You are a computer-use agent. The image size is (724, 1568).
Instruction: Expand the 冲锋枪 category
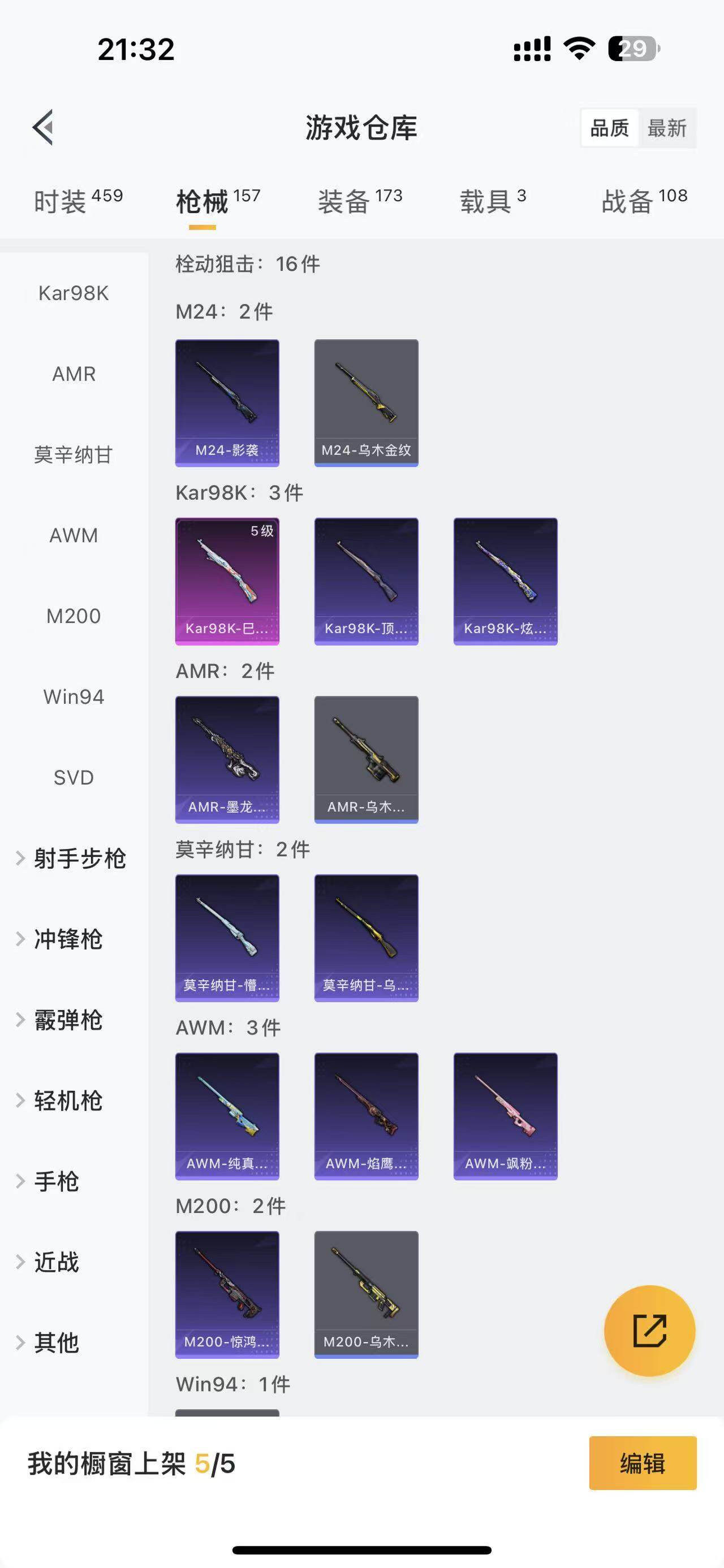point(67,939)
